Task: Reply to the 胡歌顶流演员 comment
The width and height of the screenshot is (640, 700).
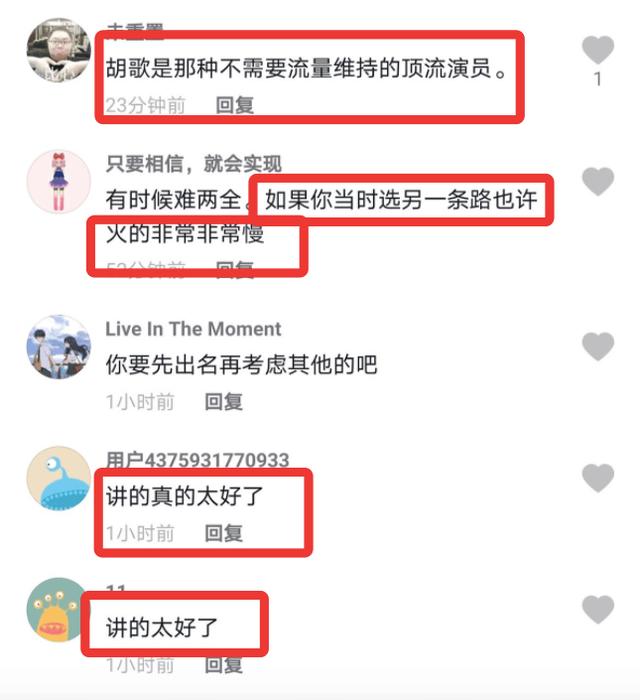Action: point(235,105)
